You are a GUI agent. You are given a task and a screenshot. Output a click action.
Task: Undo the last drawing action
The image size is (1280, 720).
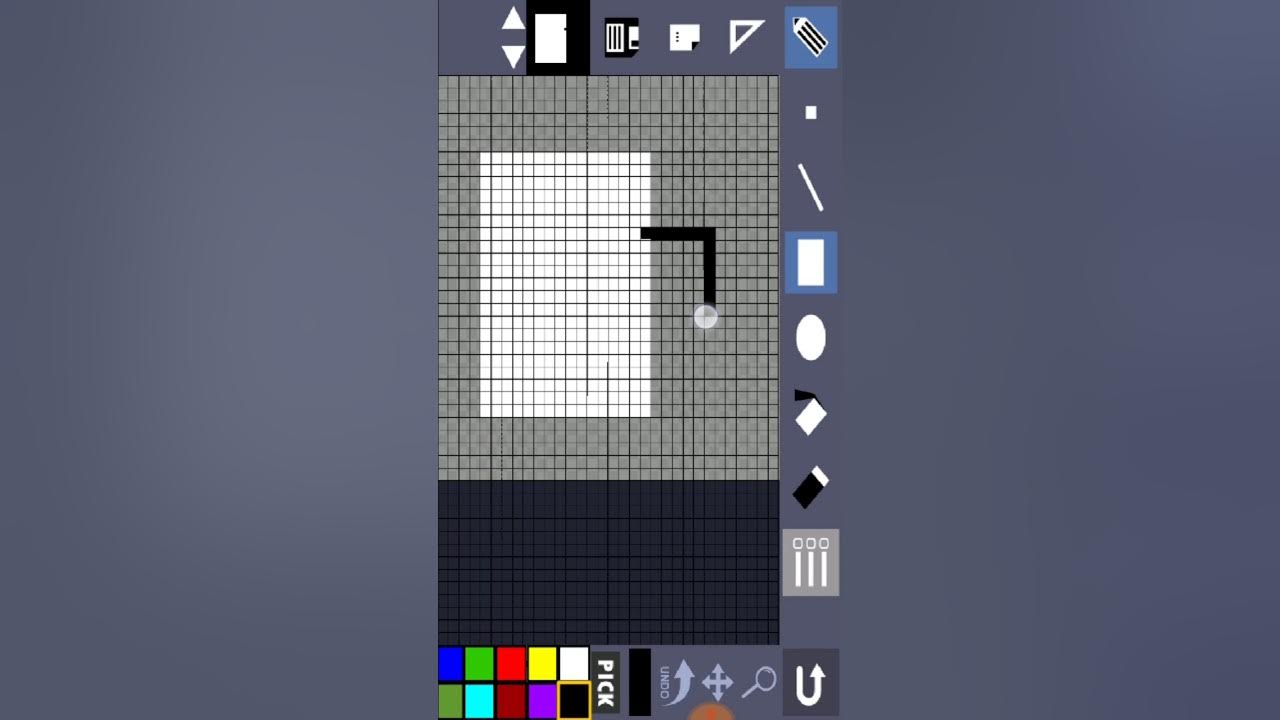(677, 683)
